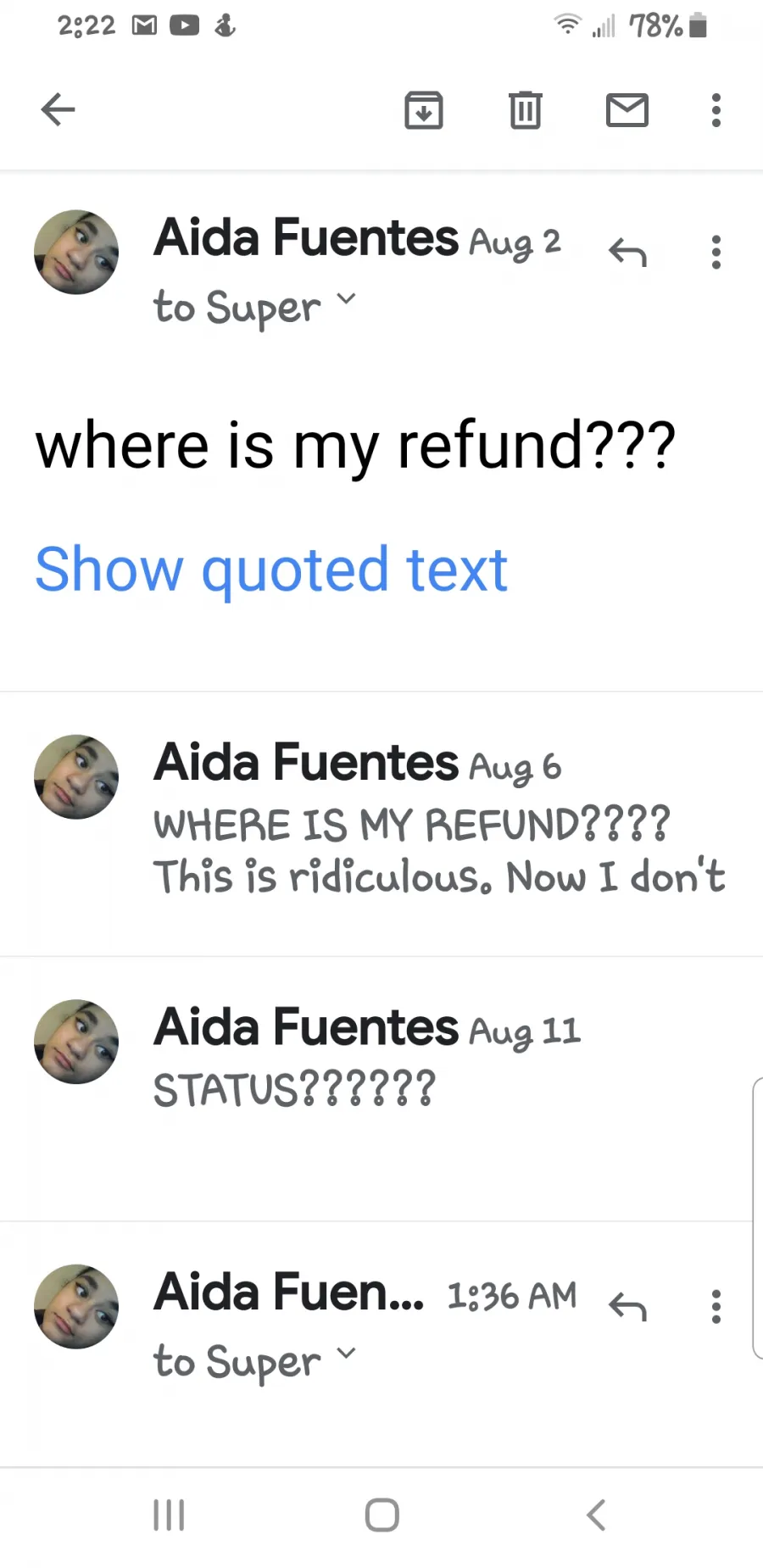This screenshot has height=1568, width=763.
Task: Reply to the 1:36 AM message
Action: (x=628, y=1306)
